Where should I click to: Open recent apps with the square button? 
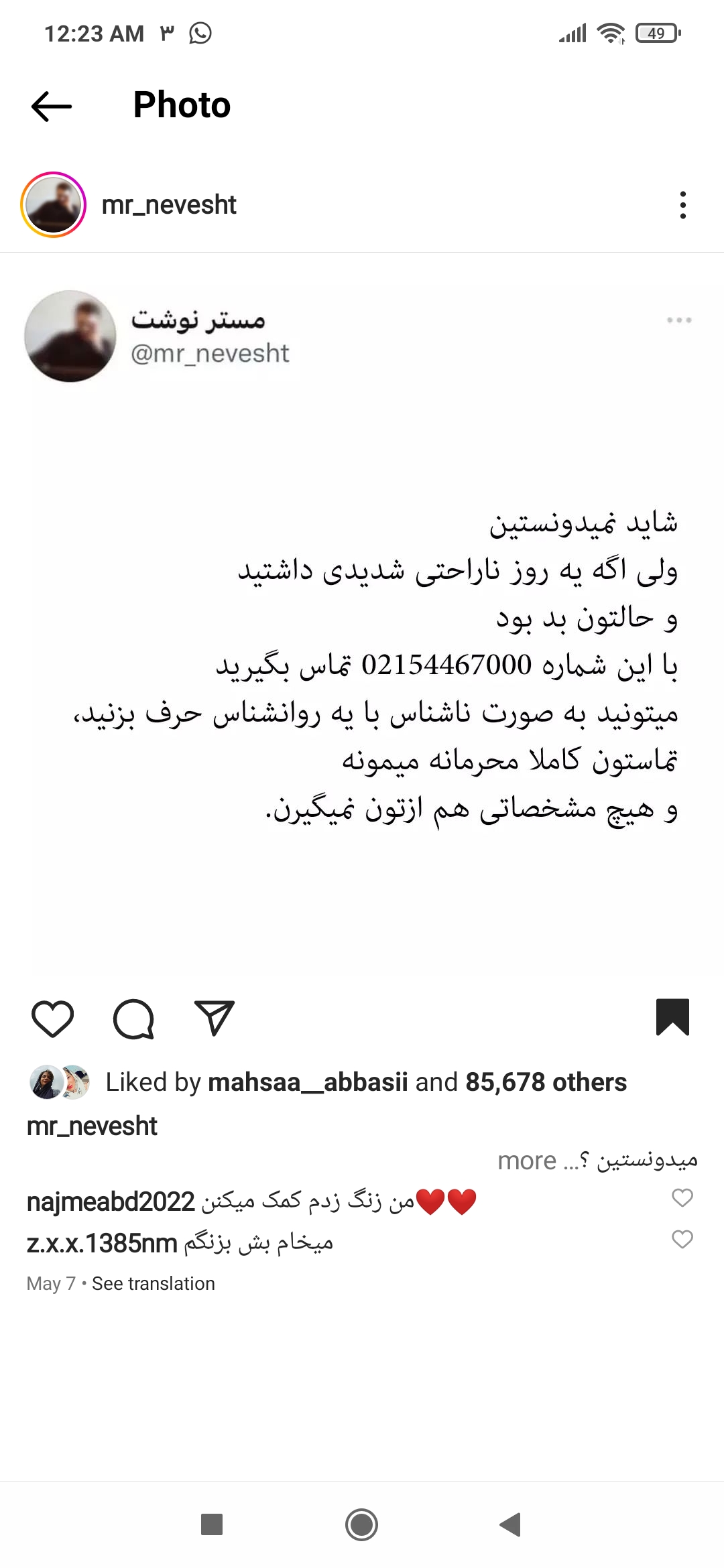point(212,1524)
